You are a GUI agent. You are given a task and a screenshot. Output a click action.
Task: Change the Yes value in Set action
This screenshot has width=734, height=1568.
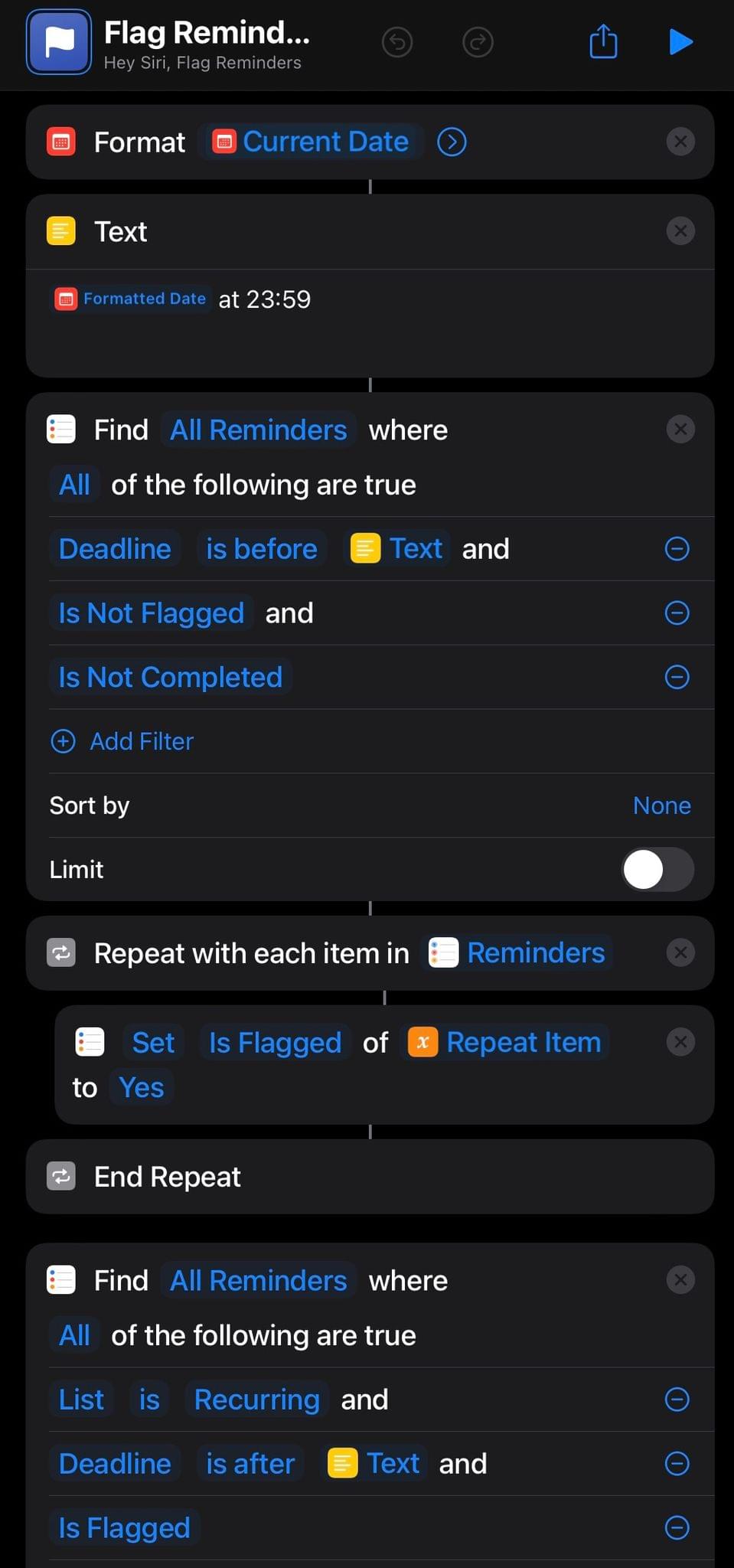click(x=142, y=1087)
